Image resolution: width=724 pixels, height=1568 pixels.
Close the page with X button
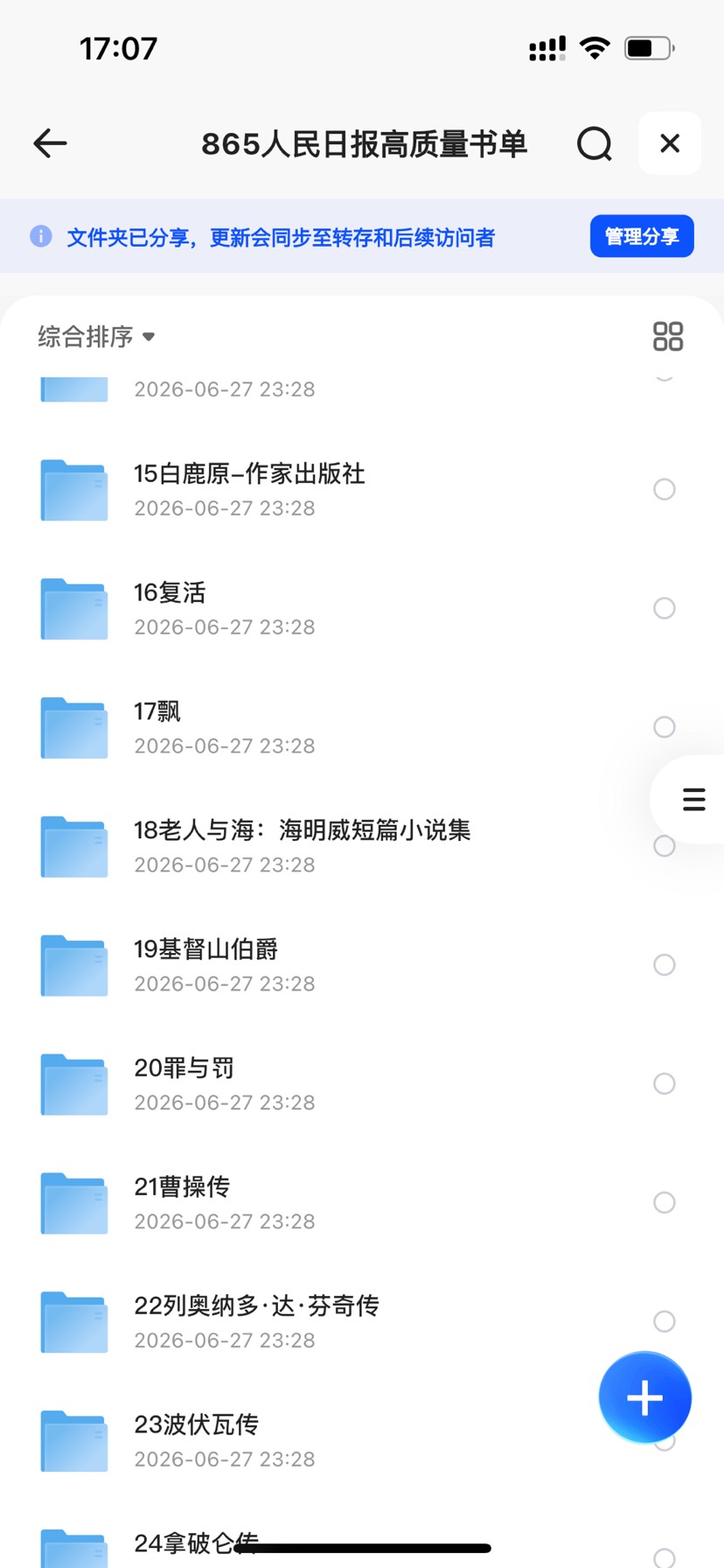tap(670, 143)
